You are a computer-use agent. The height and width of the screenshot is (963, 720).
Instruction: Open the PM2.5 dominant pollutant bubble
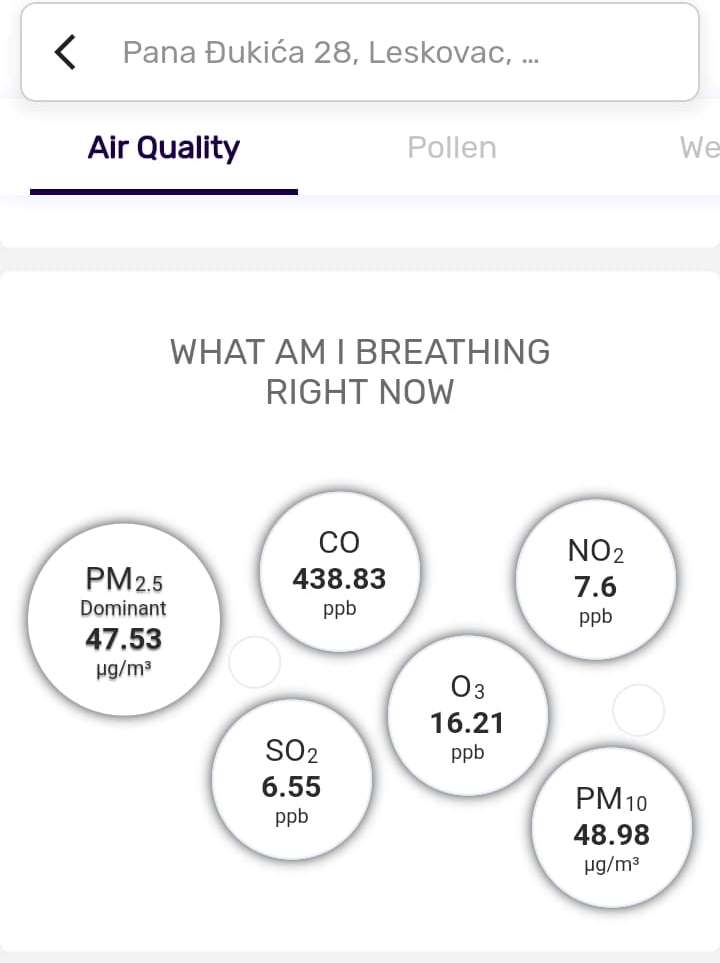[124, 622]
